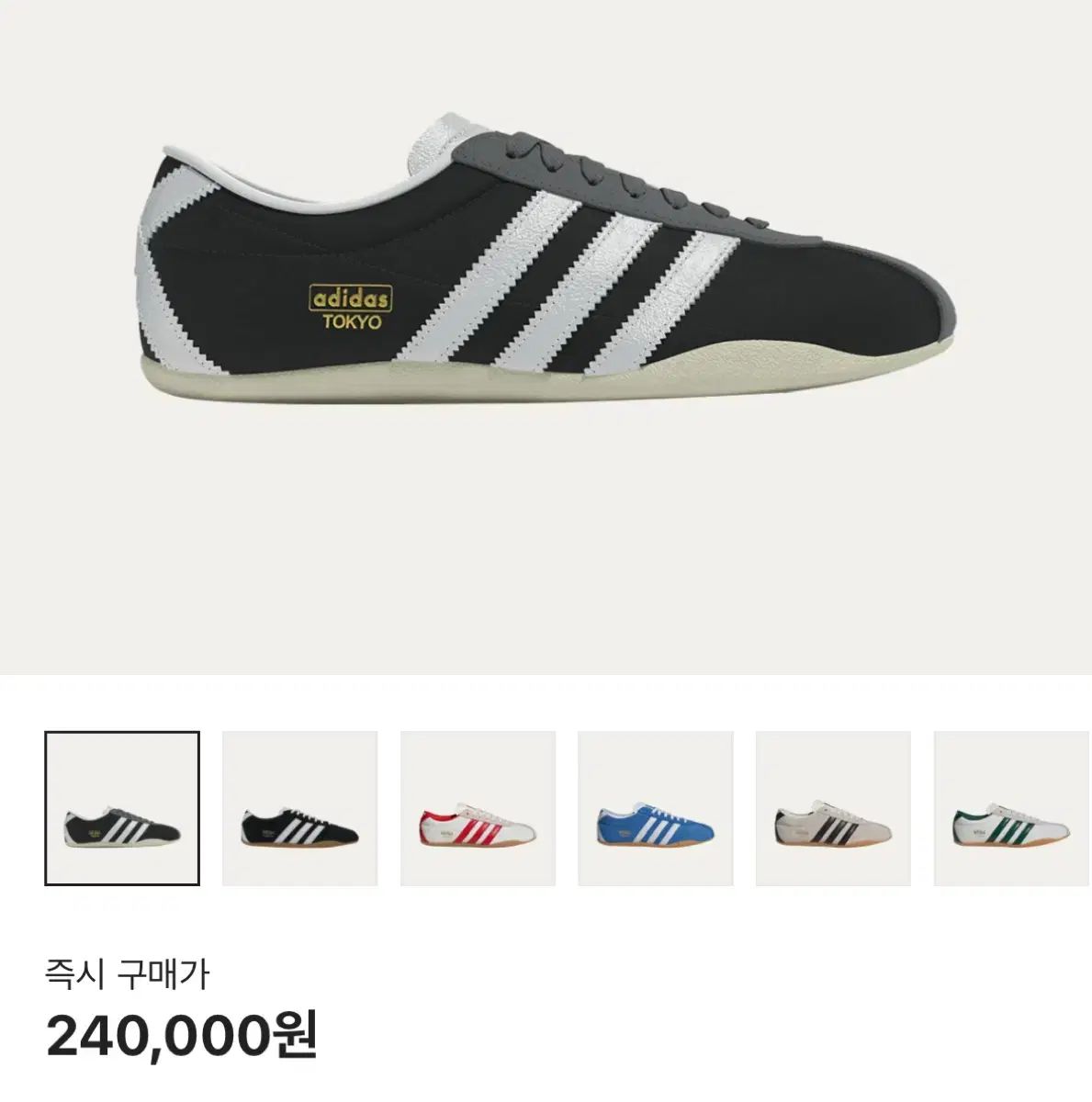The image size is (1092, 1102).
Task: Select the white shoe with green stripes
Action: (1011, 808)
